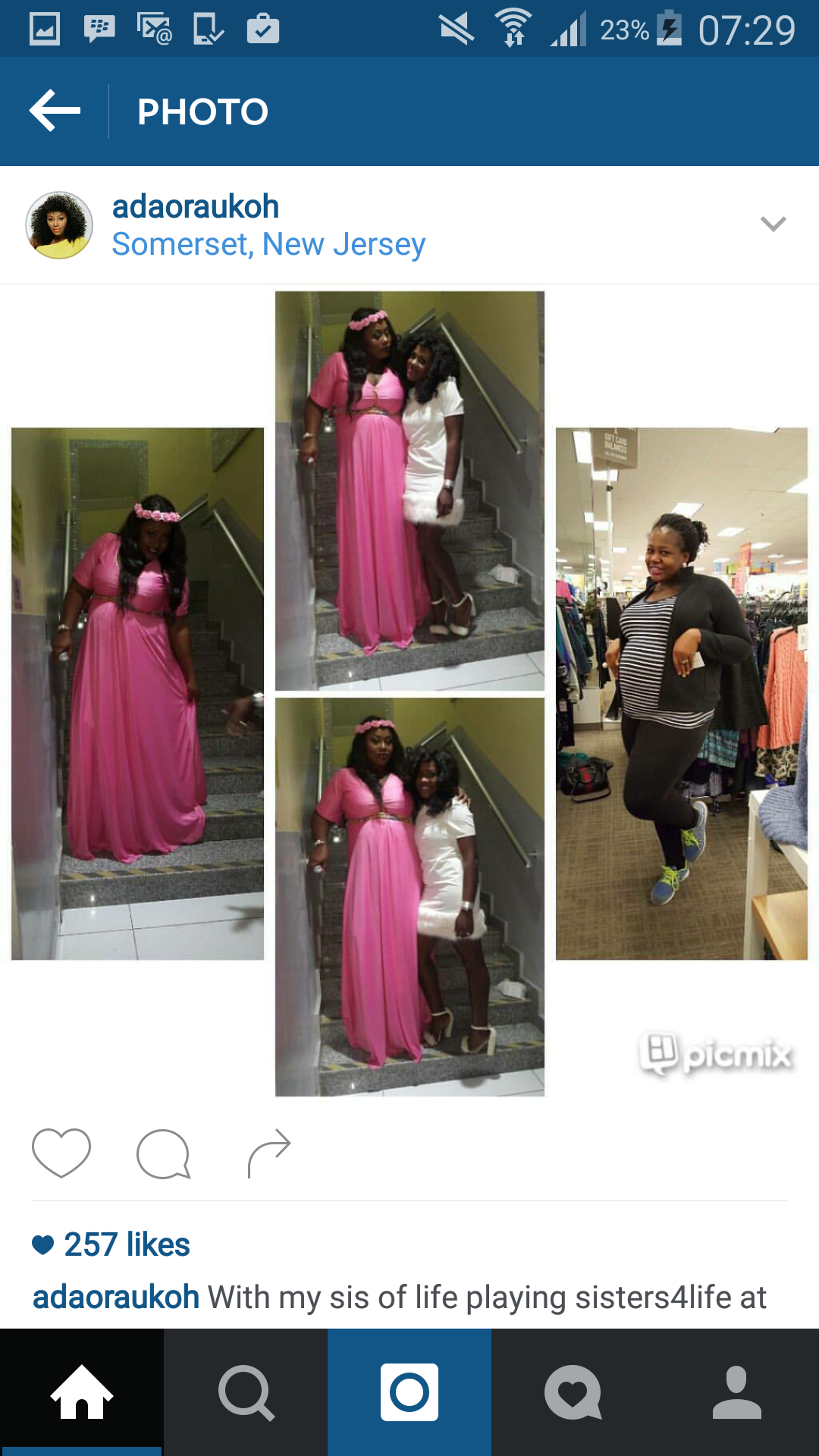Tap the collage photo in the post

pos(409,694)
